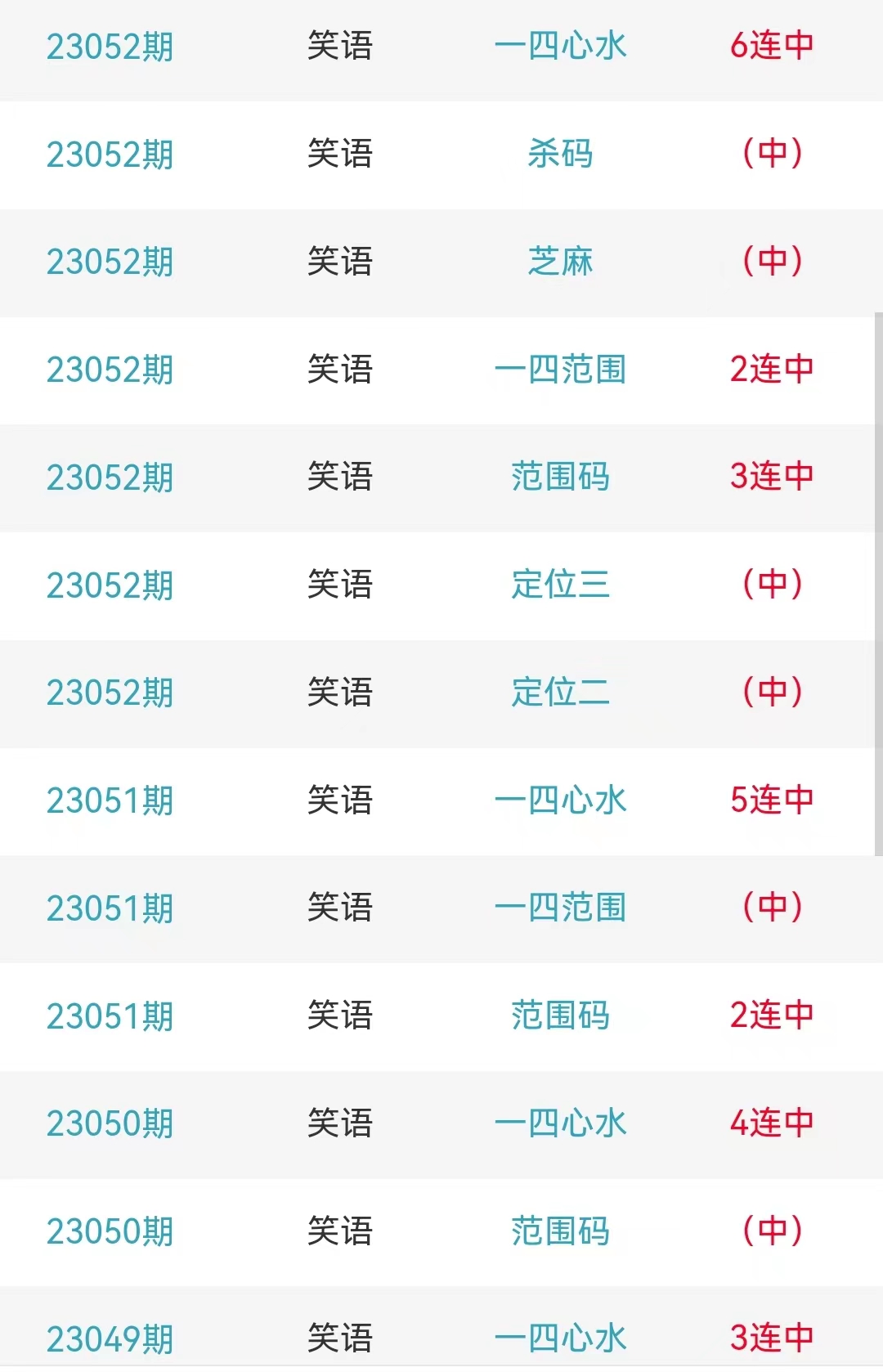The image size is (883, 1372).
Task: Open 23052期 一四心水 entry
Action: [560, 46]
